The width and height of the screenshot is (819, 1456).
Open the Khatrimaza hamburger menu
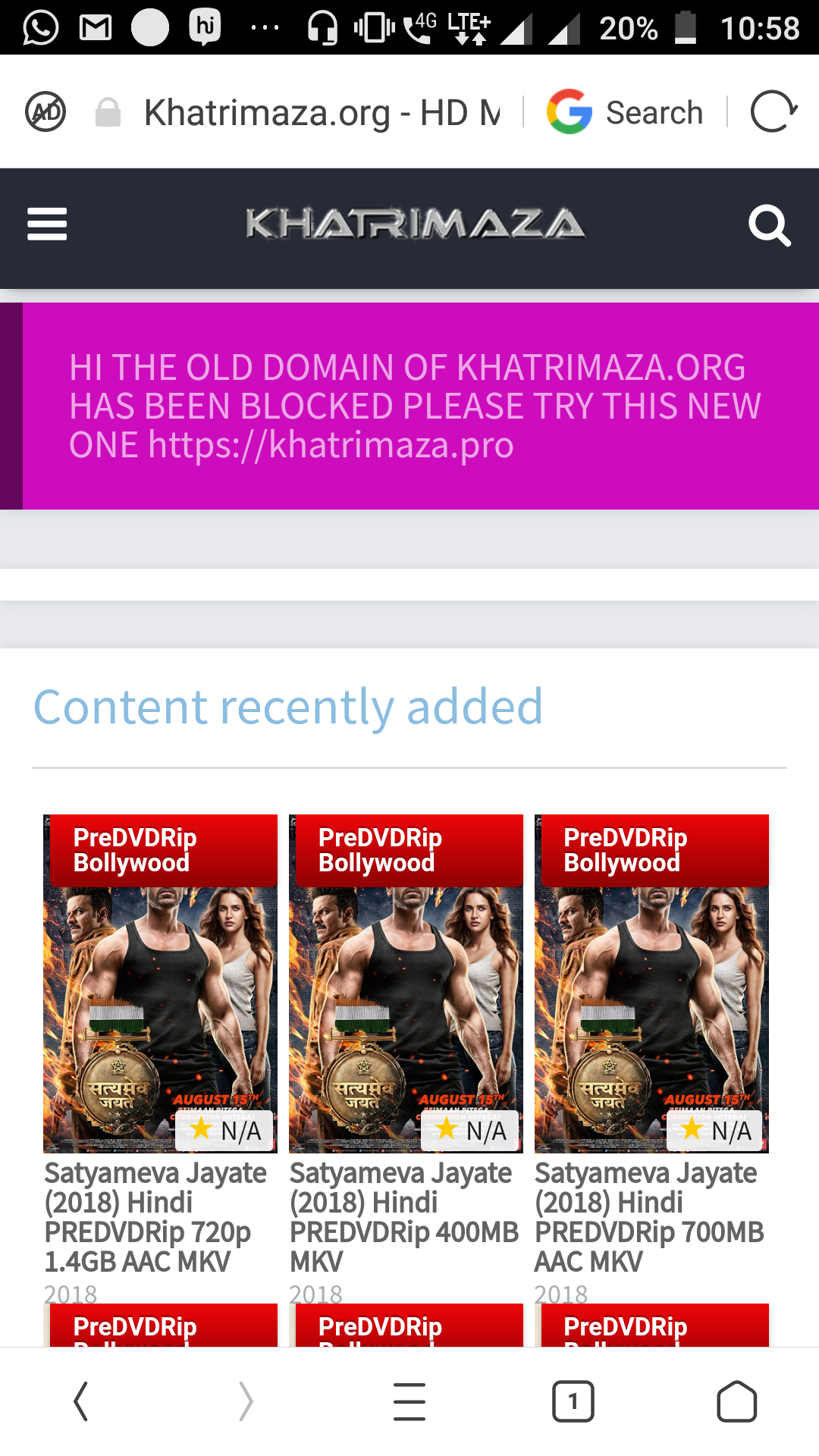(46, 224)
